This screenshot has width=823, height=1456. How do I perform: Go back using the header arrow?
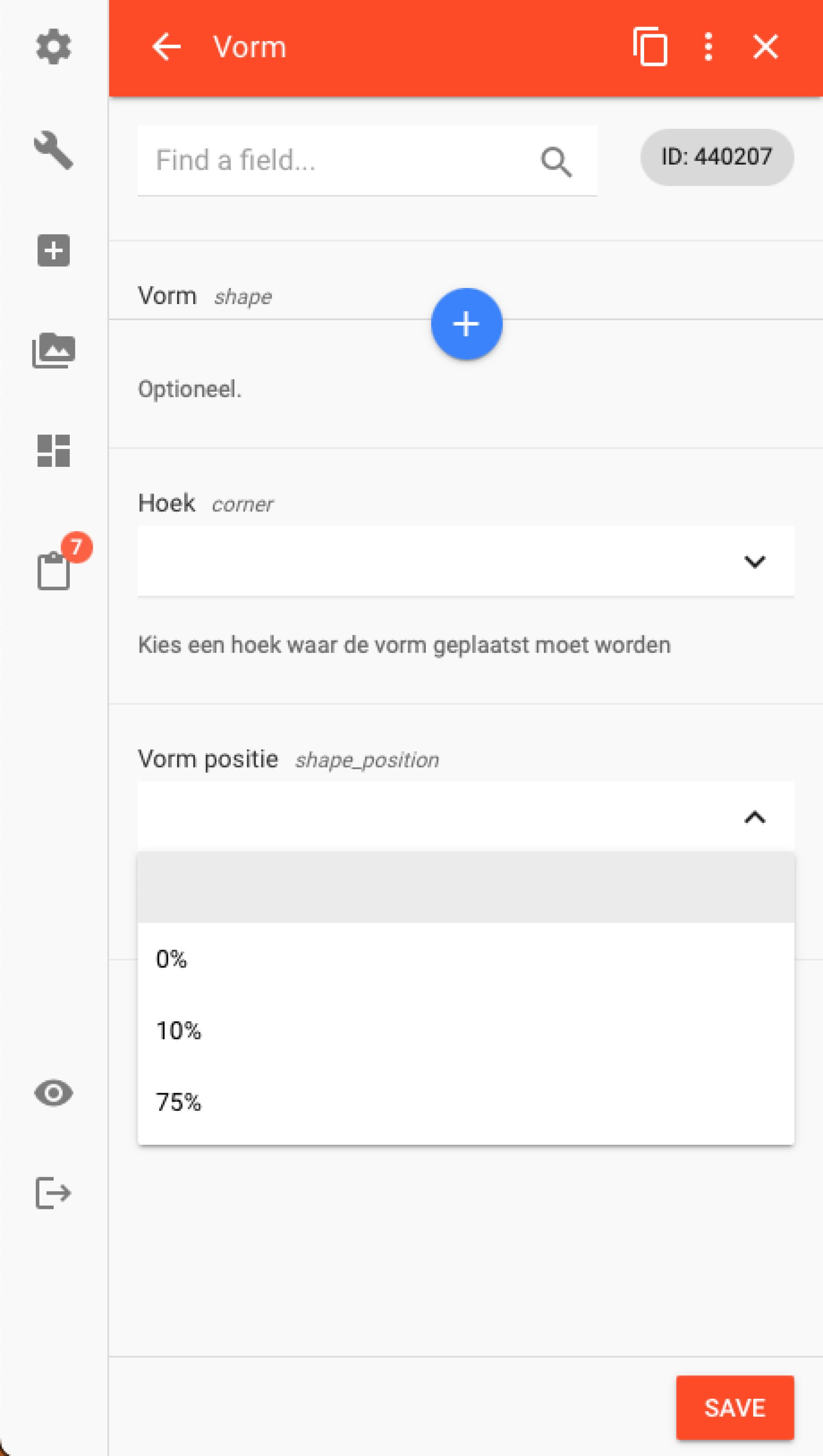click(167, 46)
